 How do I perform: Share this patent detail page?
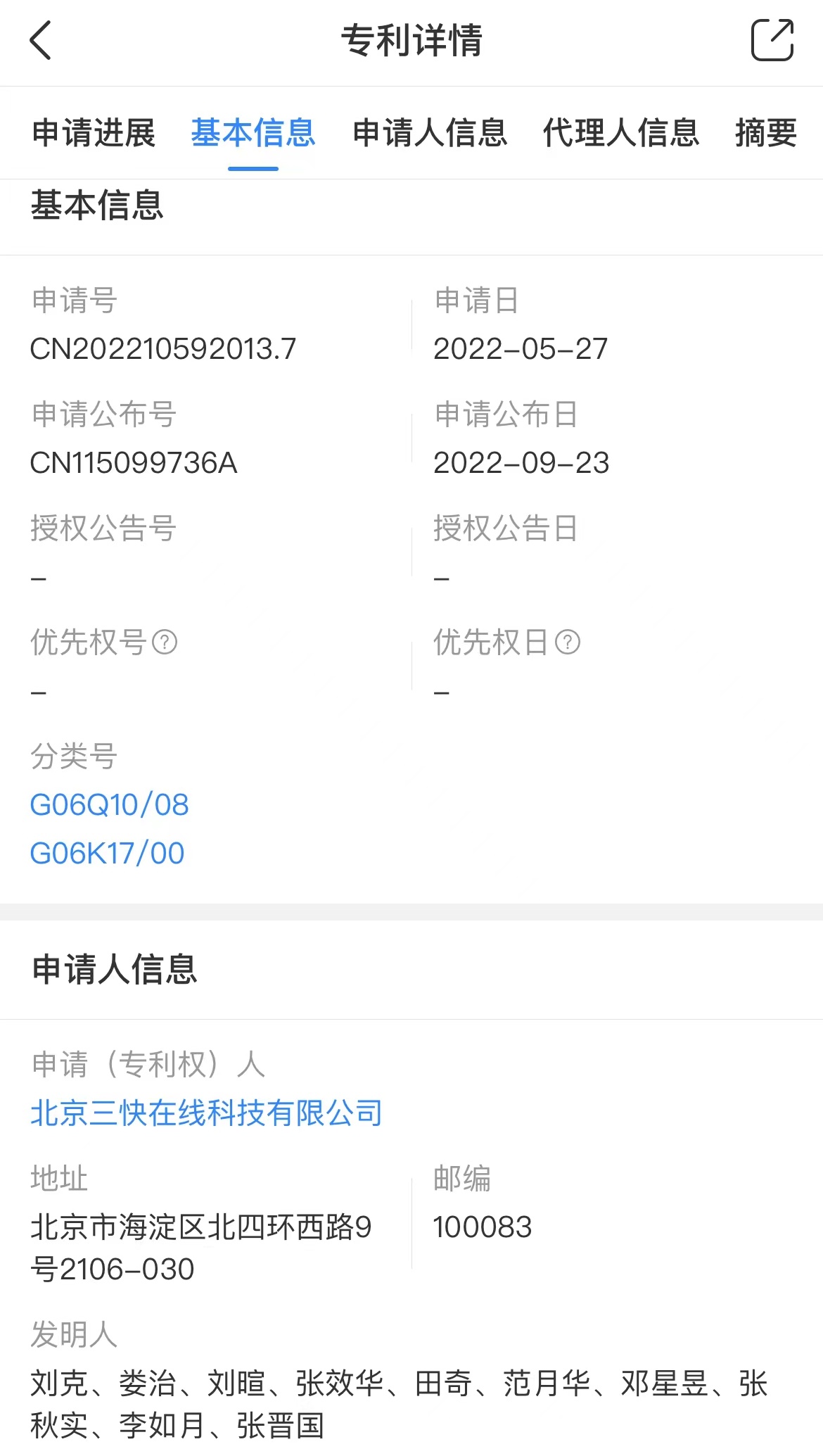tap(772, 40)
